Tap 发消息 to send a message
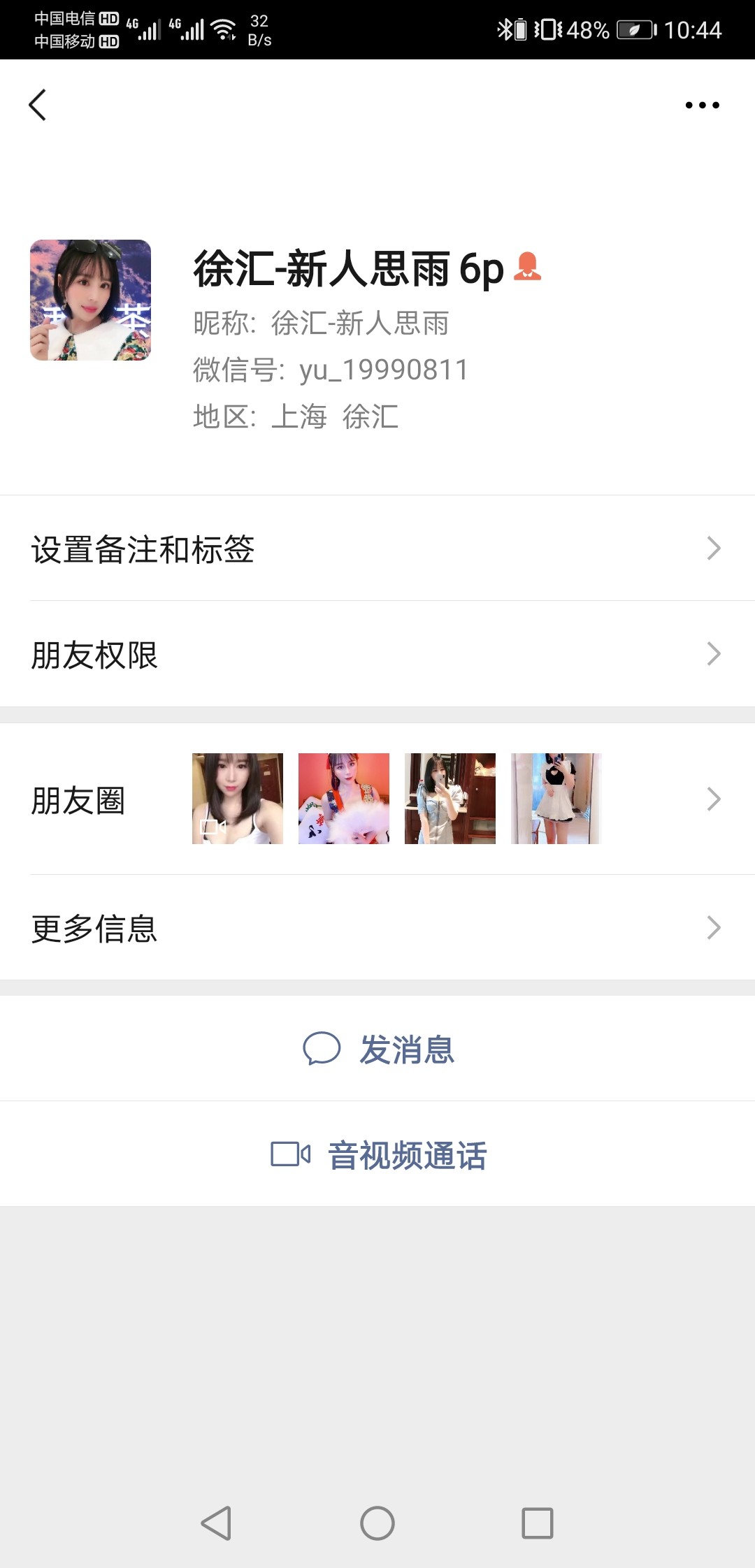755x1568 pixels. click(x=408, y=1048)
